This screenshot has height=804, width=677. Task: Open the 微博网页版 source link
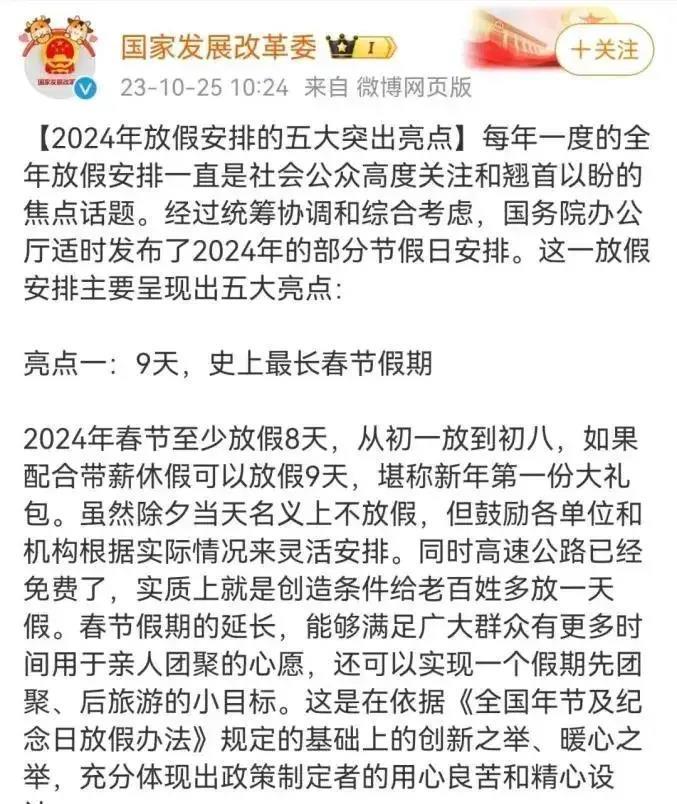412,87
